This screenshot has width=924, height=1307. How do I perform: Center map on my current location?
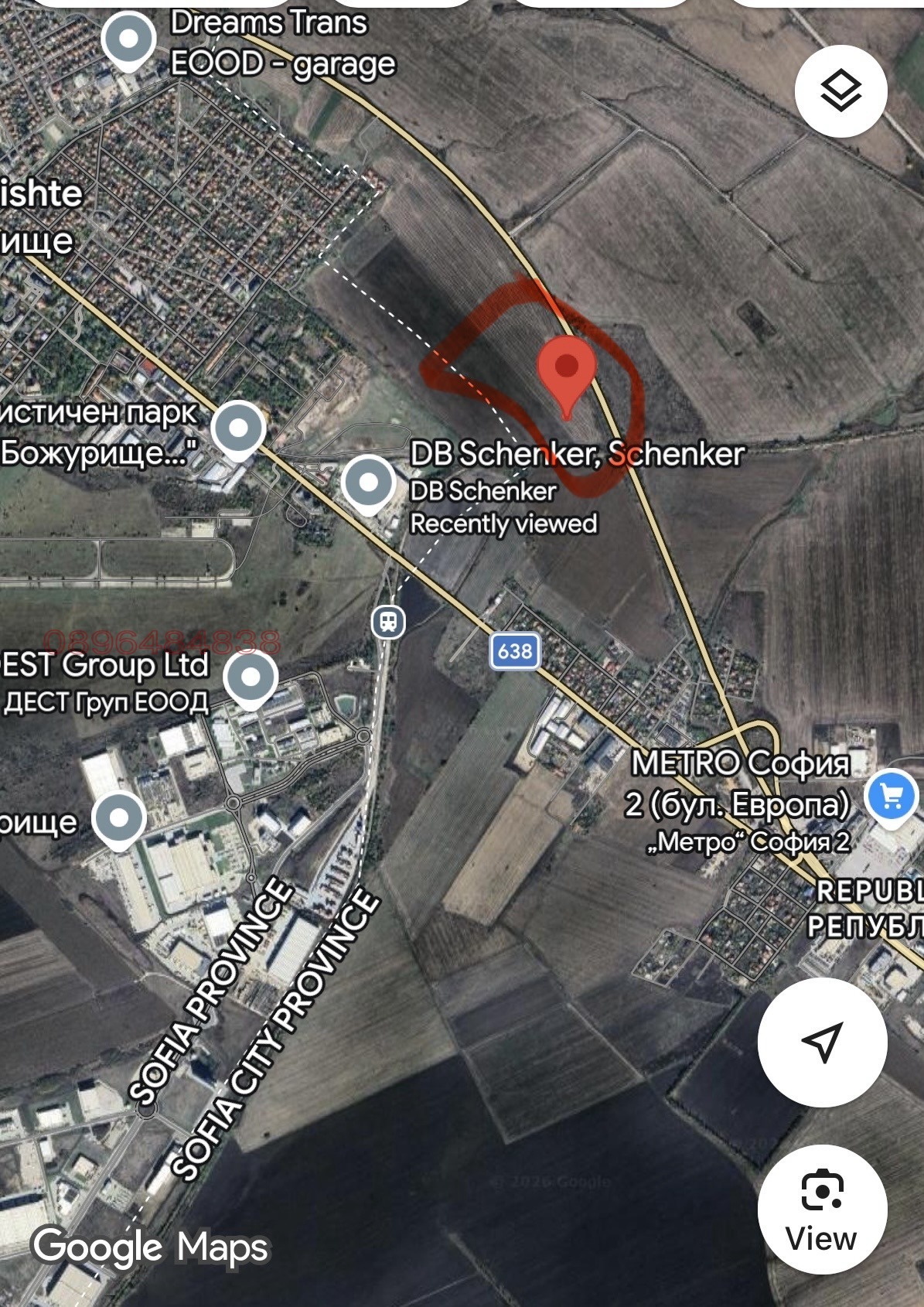click(x=822, y=1042)
